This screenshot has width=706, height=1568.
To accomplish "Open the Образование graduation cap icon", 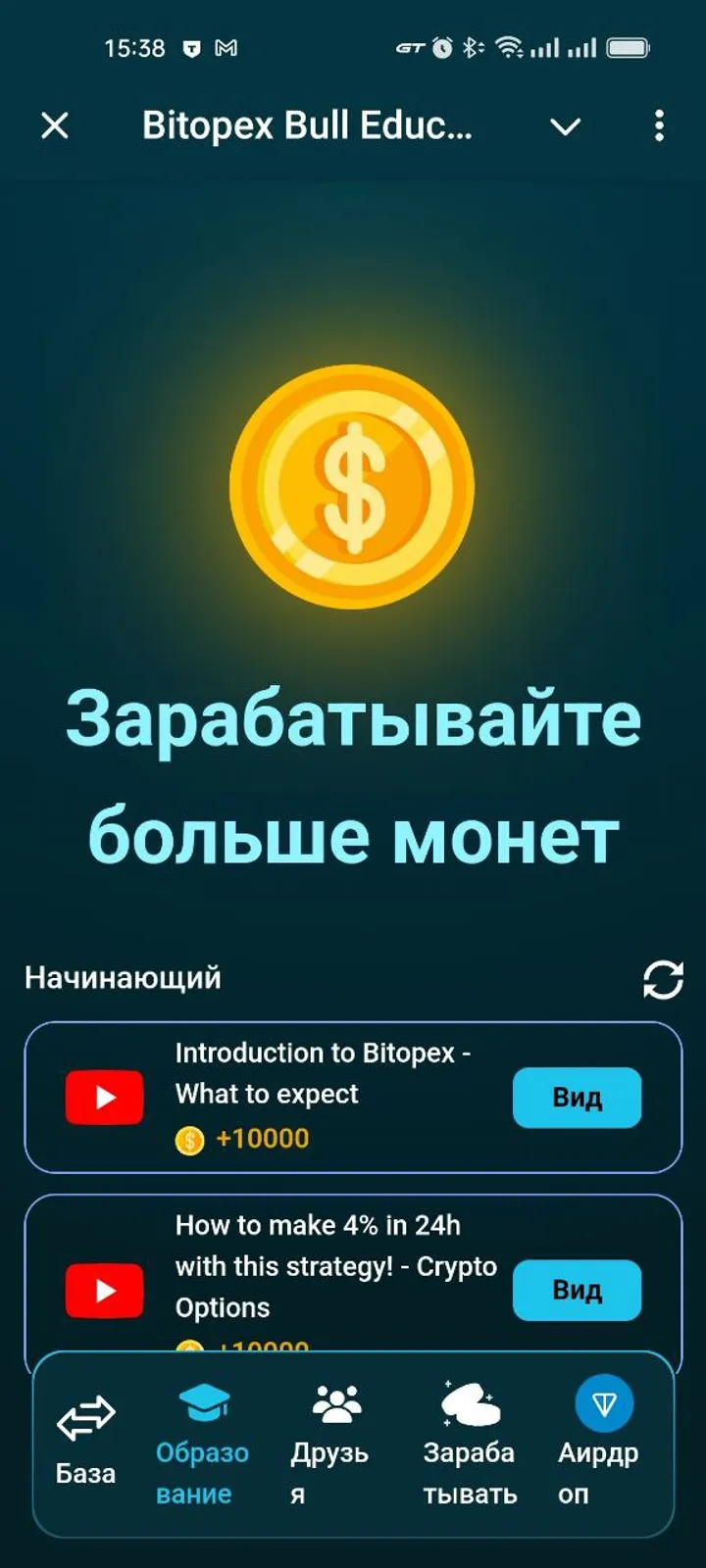I will pos(201,1403).
